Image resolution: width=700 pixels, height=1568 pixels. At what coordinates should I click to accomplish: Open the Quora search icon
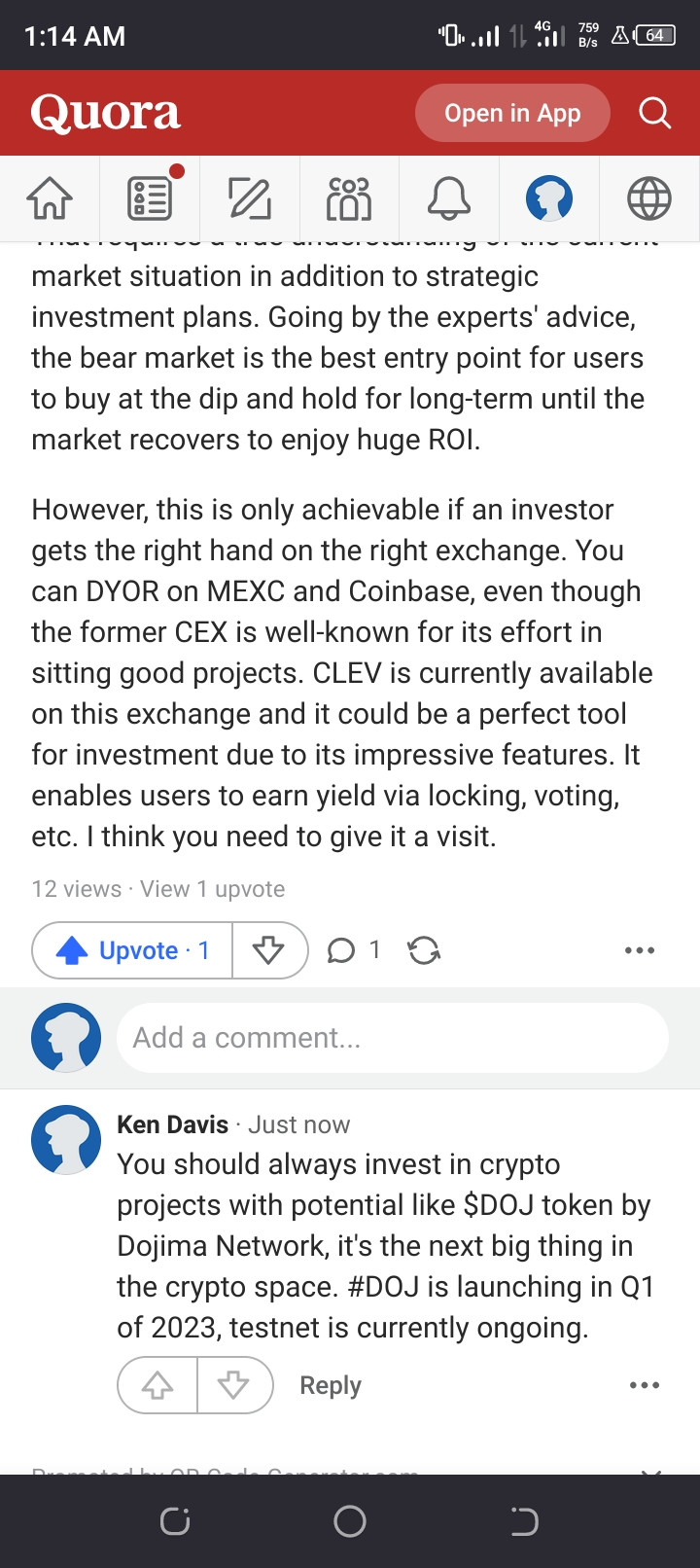tap(654, 114)
